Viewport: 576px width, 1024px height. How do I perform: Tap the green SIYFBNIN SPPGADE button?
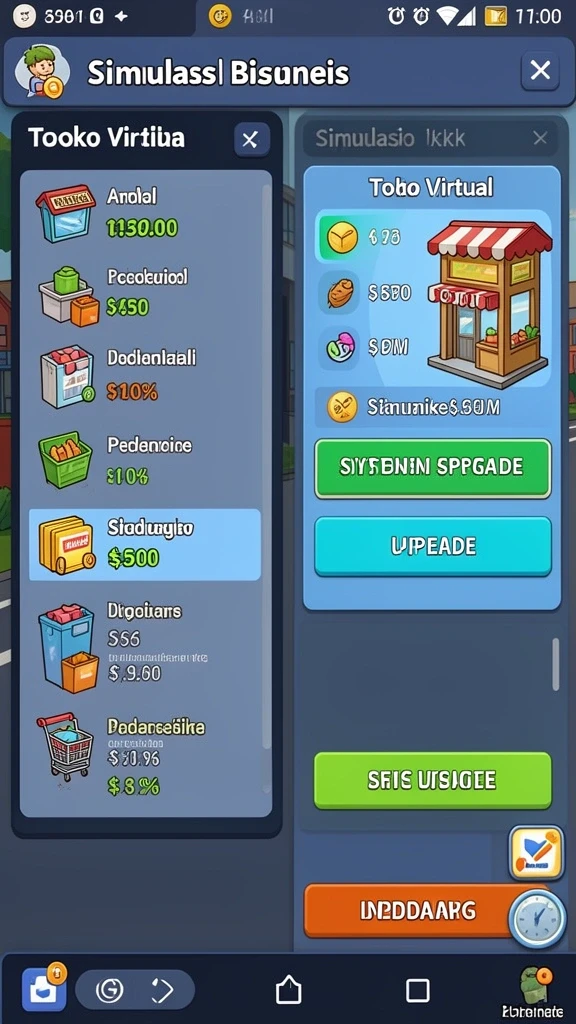tap(432, 468)
